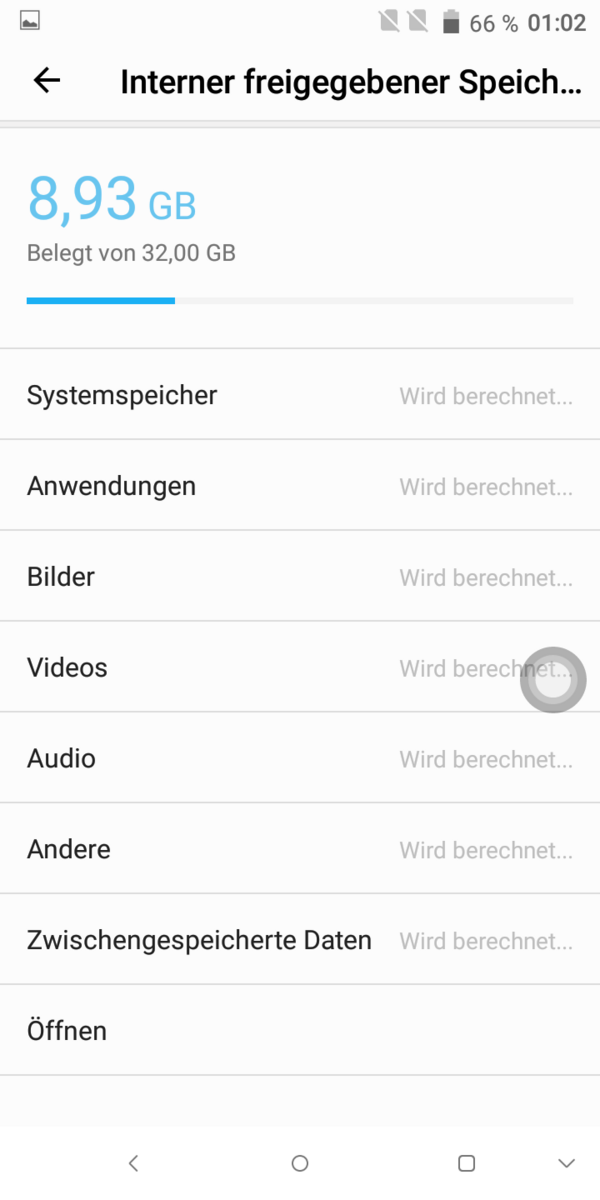Go back using the top arrow

(47, 81)
